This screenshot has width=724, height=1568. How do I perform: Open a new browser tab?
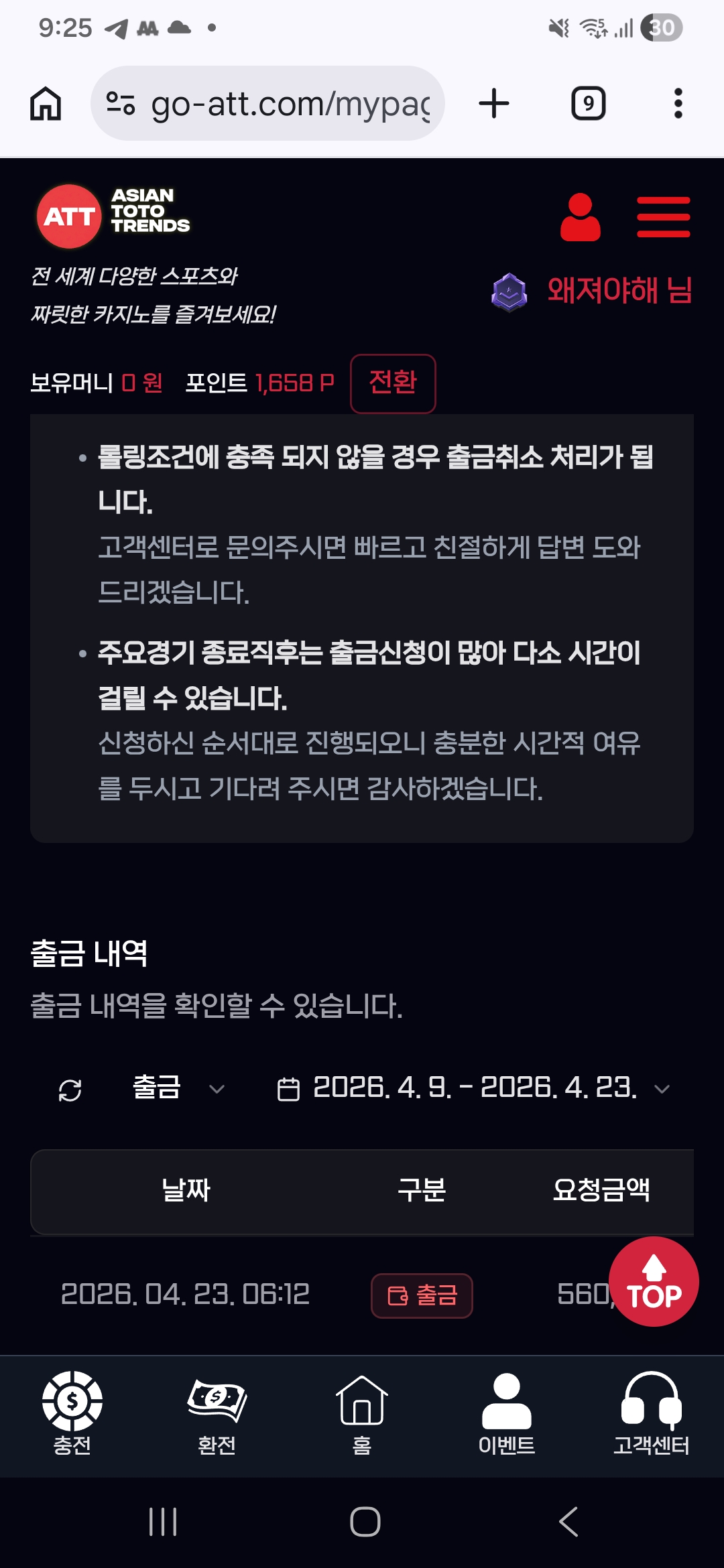494,104
